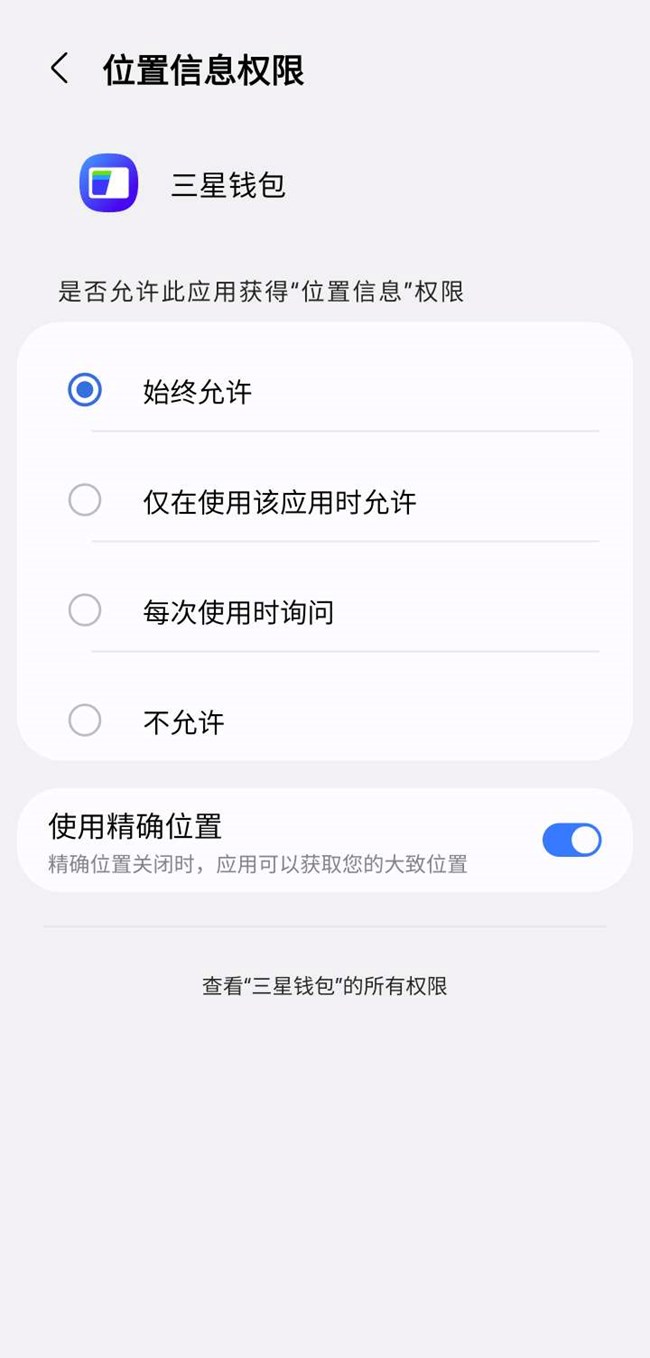Go back using the top arrow
The width and height of the screenshot is (650, 1358).
coord(60,69)
